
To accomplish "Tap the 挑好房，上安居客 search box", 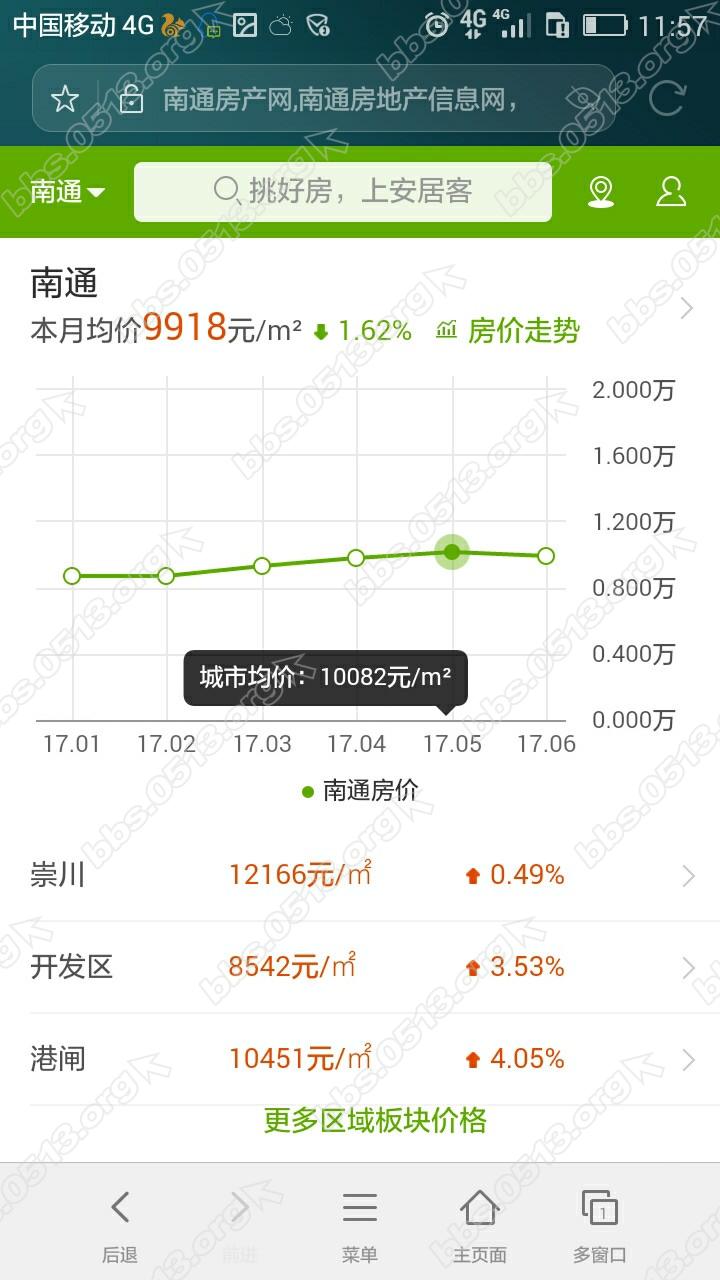I will tap(343, 192).
